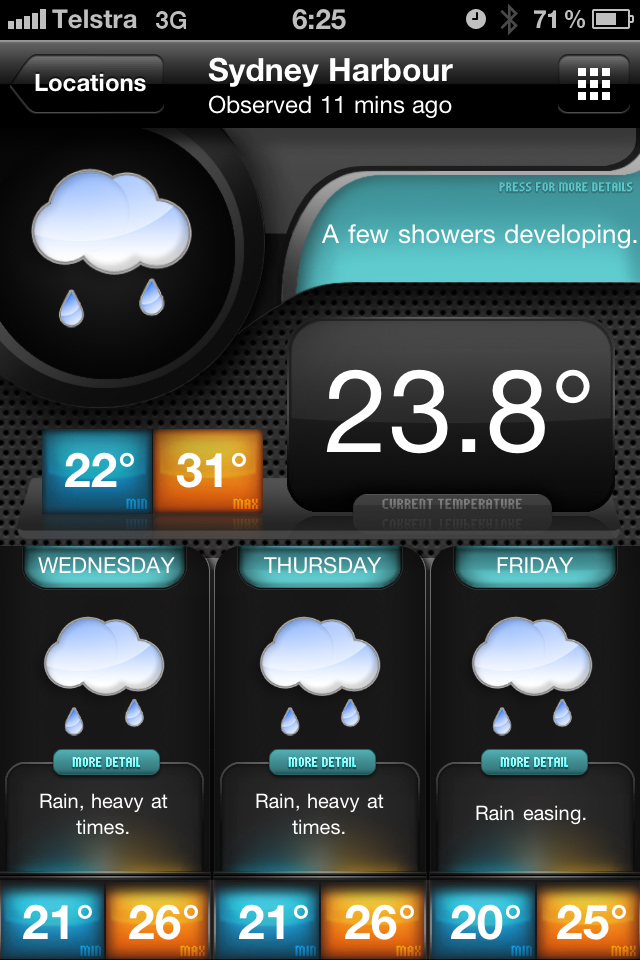Open the 'A few showers developing' details panel
The width and height of the screenshot is (640, 960).
tap(480, 235)
